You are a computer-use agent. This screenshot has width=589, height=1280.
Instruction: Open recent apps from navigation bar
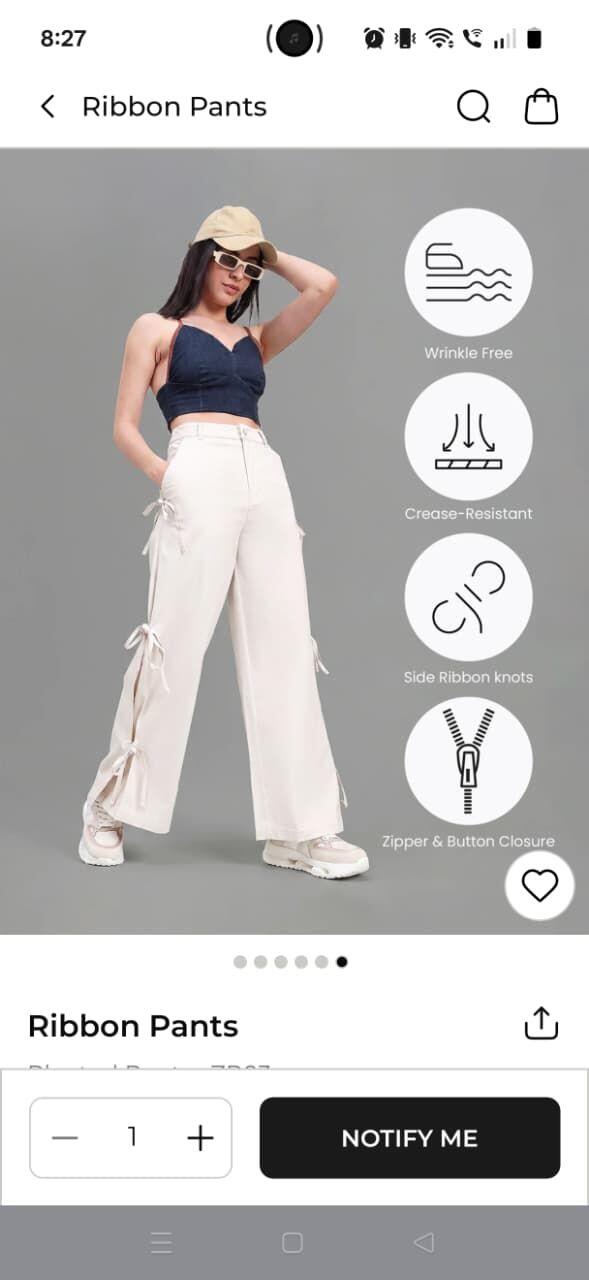(x=161, y=1242)
